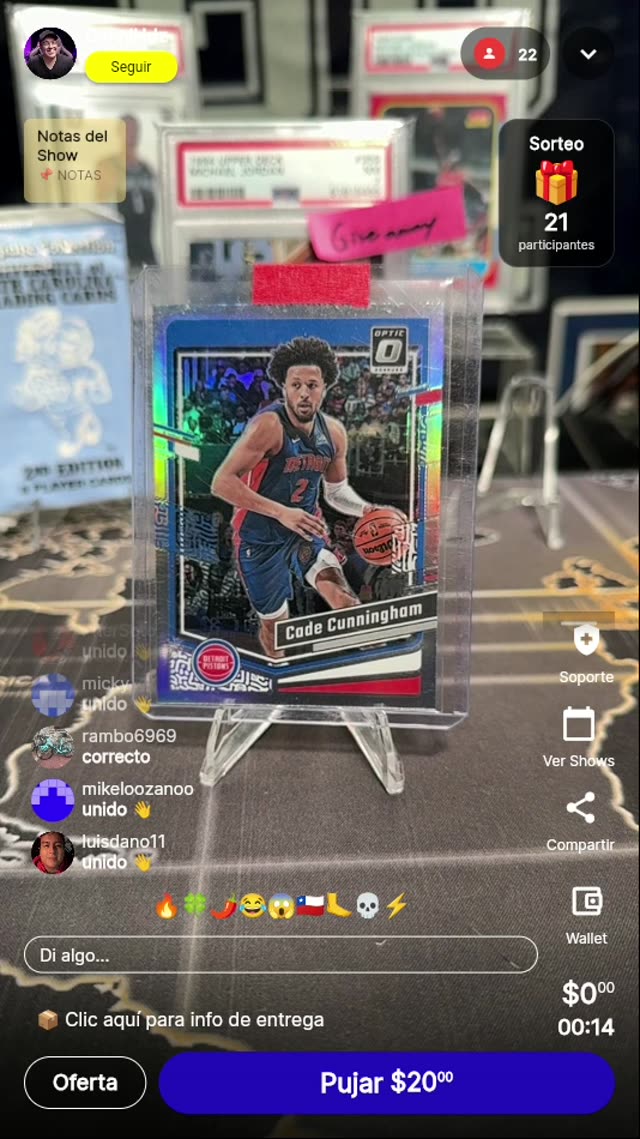640x1139 pixels.
Task: Follow the host with Seguir button
Action: pyautogui.click(x=131, y=67)
